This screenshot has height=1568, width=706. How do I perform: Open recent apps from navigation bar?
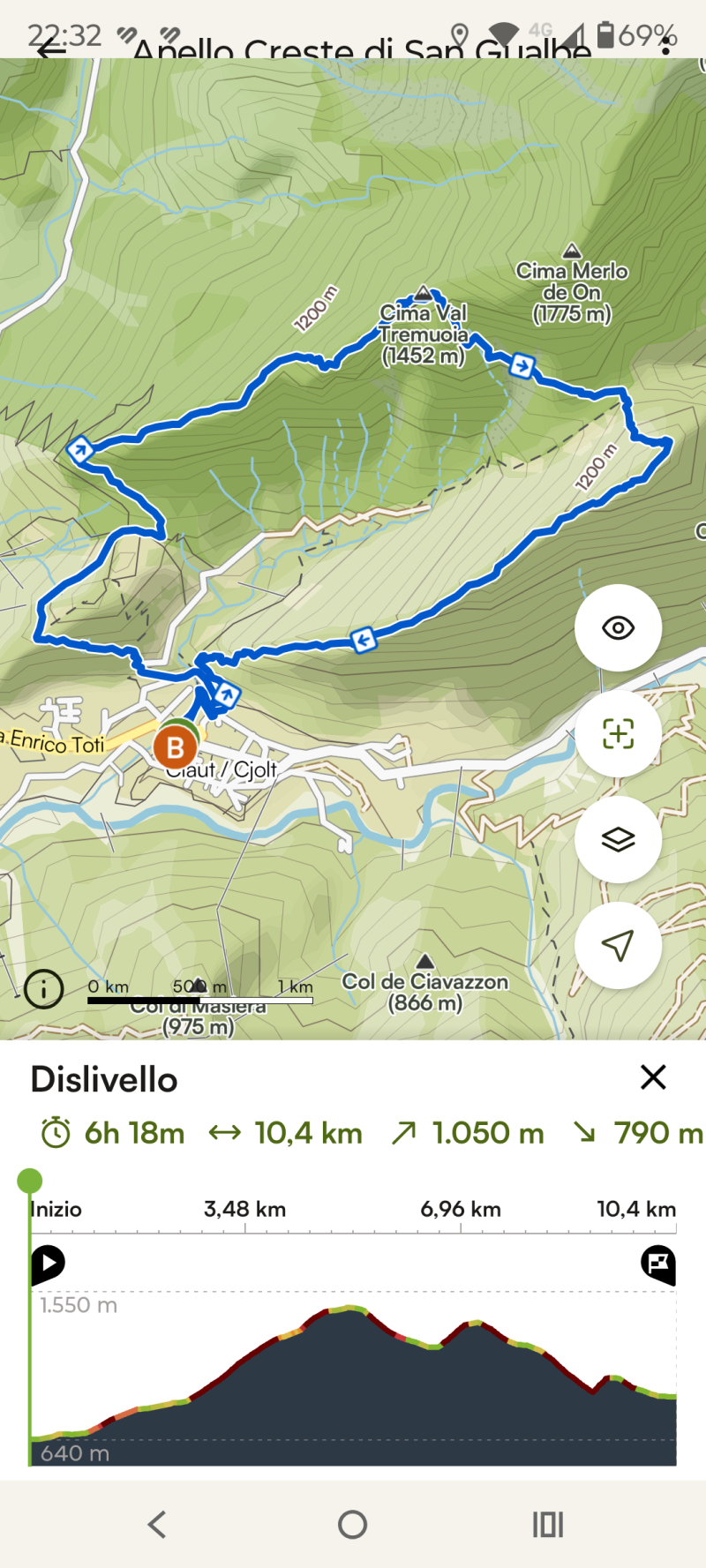[x=547, y=1524]
